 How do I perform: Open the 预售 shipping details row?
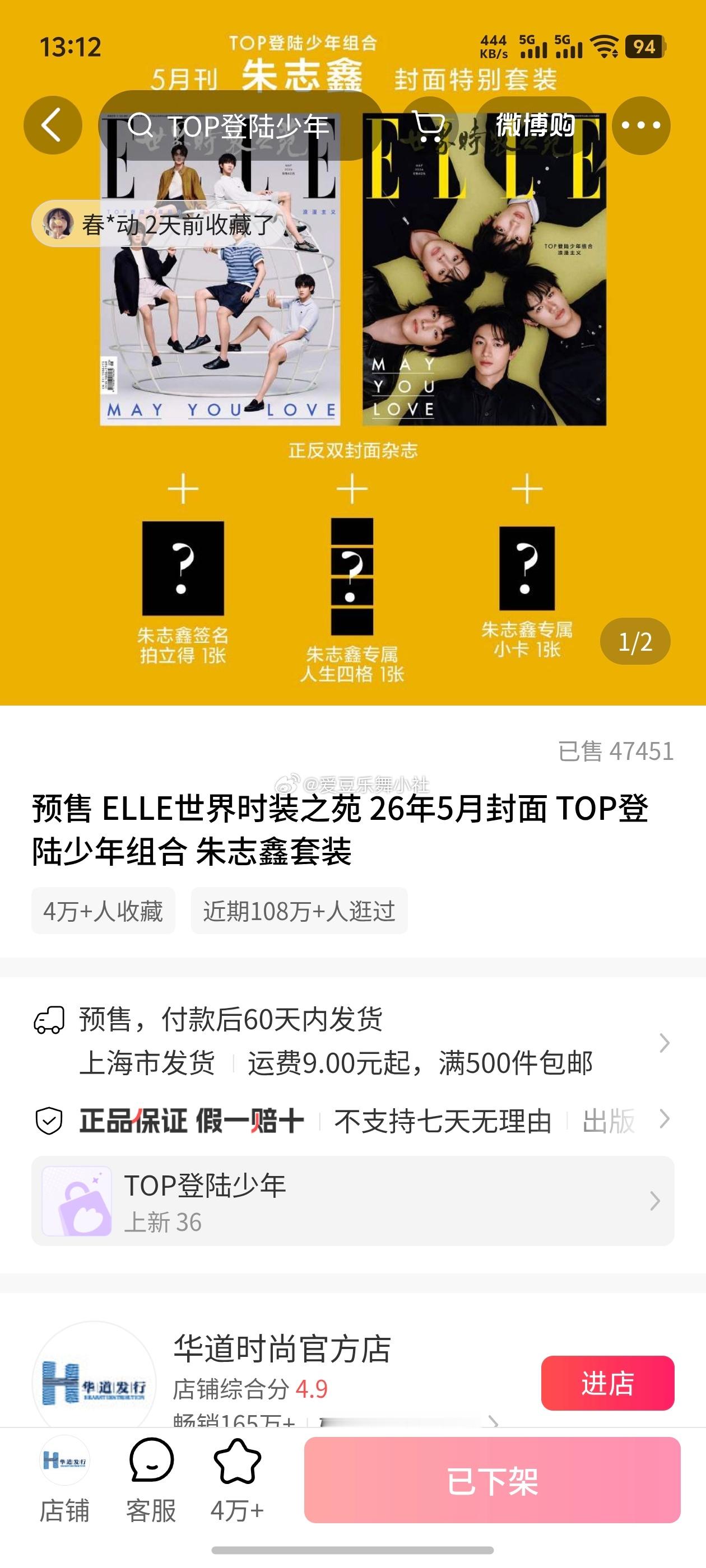click(352, 1042)
